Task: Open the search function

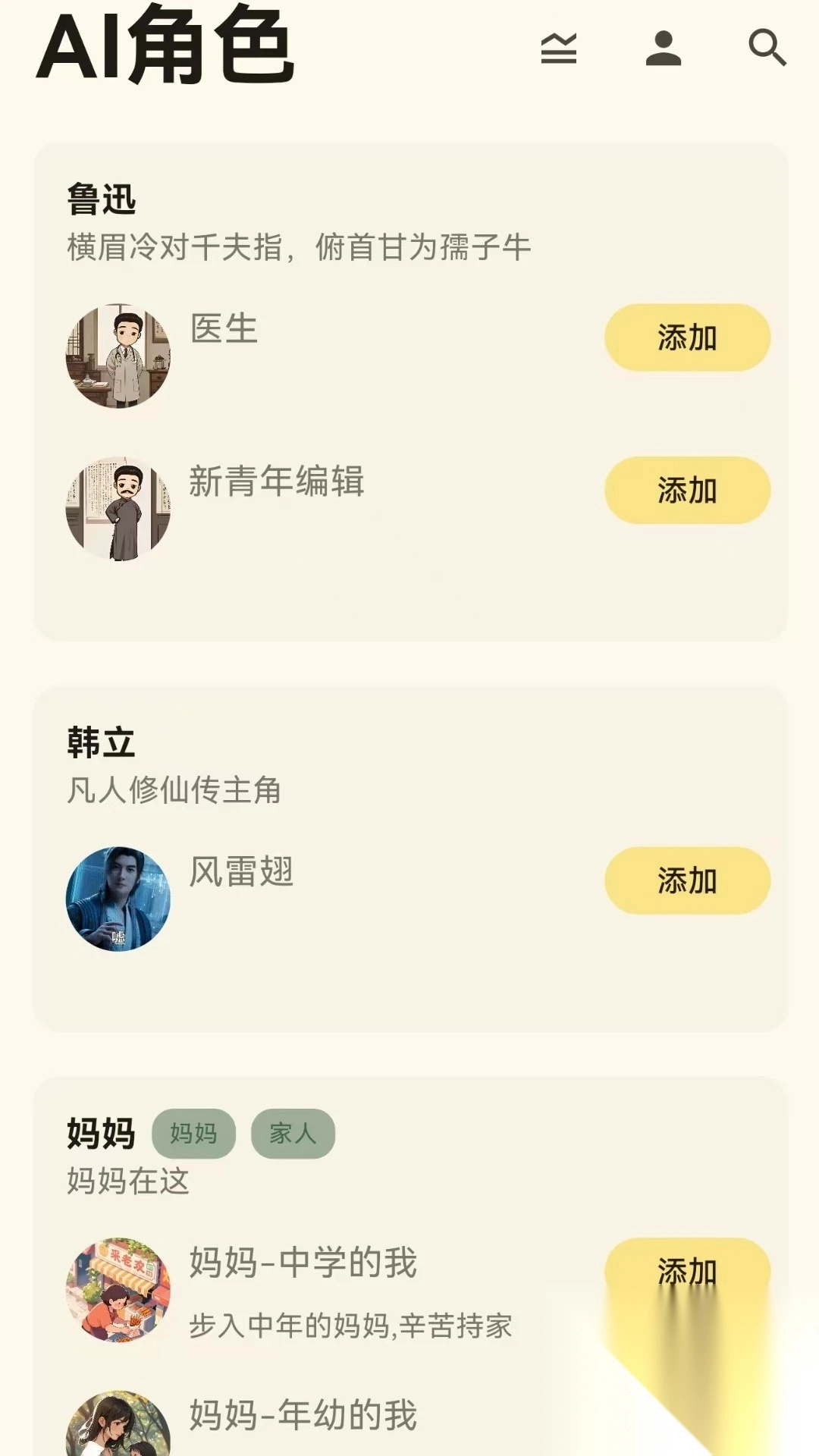Action: tap(769, 49)
